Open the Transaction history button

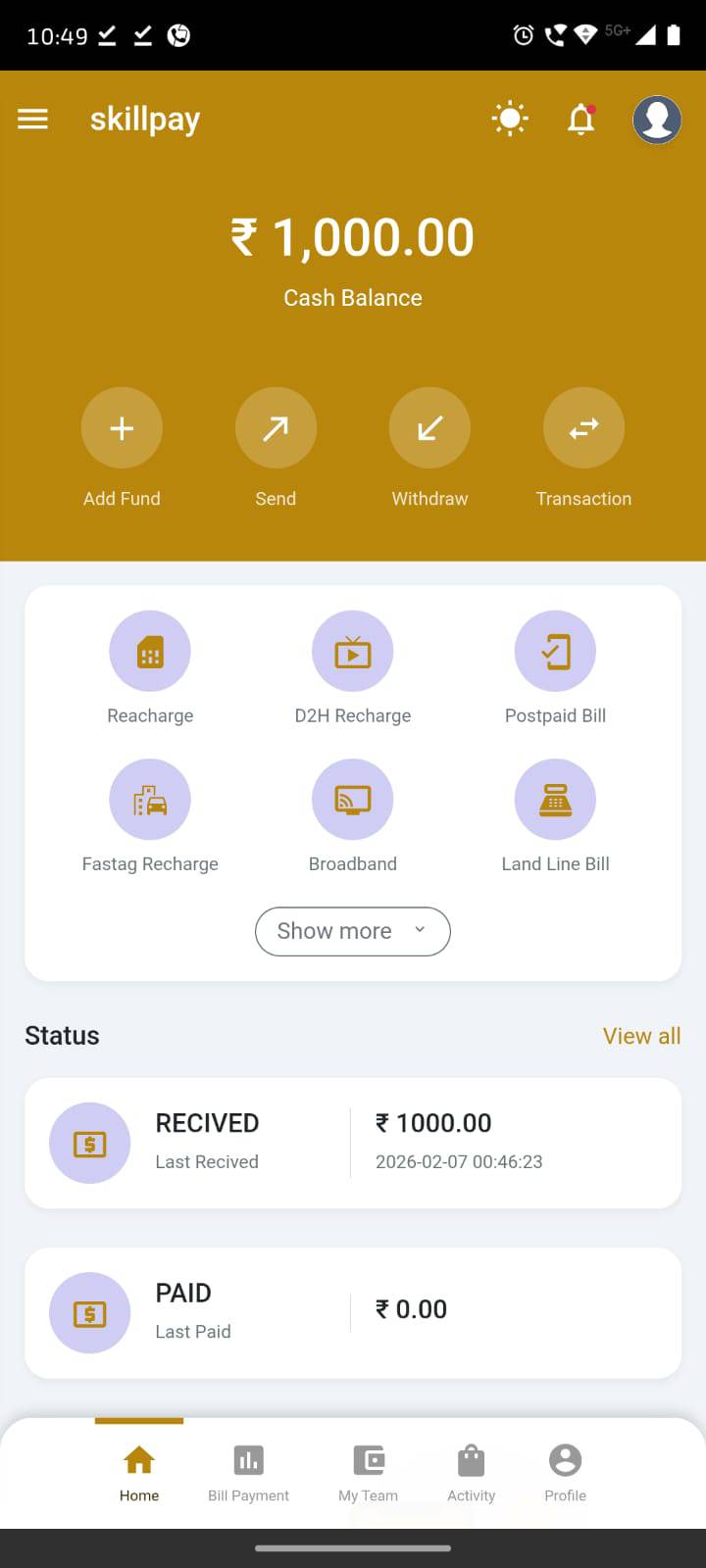pyautogui.click(x=583, y=428)
